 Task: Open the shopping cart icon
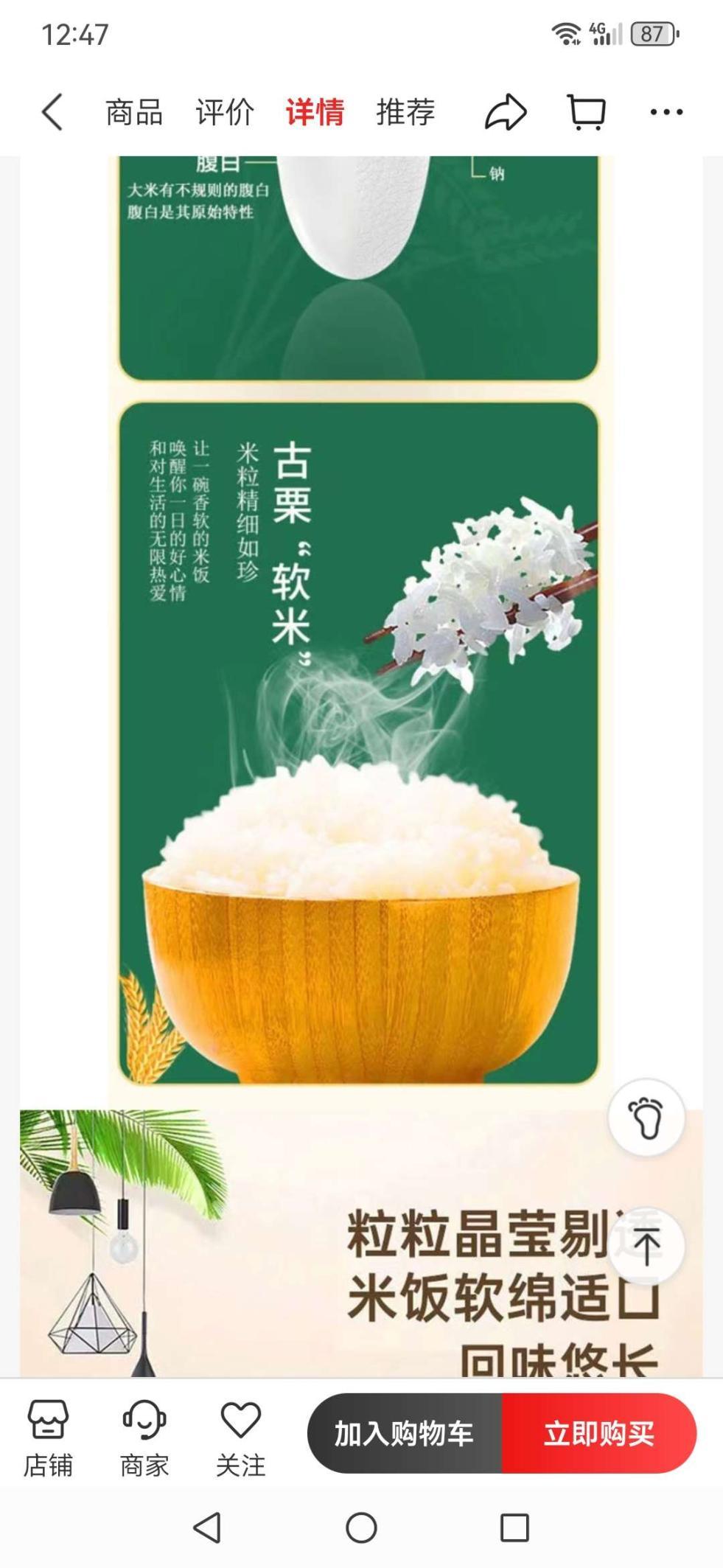point(587,112)
